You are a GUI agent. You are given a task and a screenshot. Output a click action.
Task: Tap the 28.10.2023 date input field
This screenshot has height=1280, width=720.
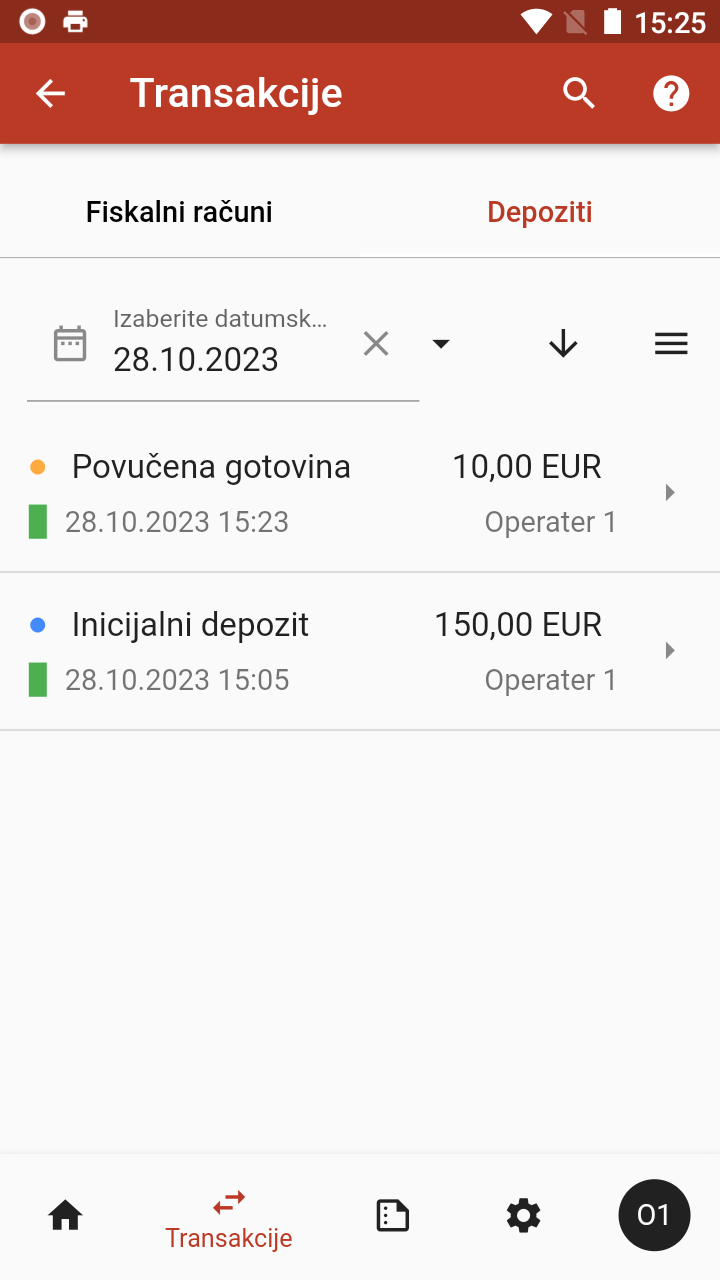(197, 358)
